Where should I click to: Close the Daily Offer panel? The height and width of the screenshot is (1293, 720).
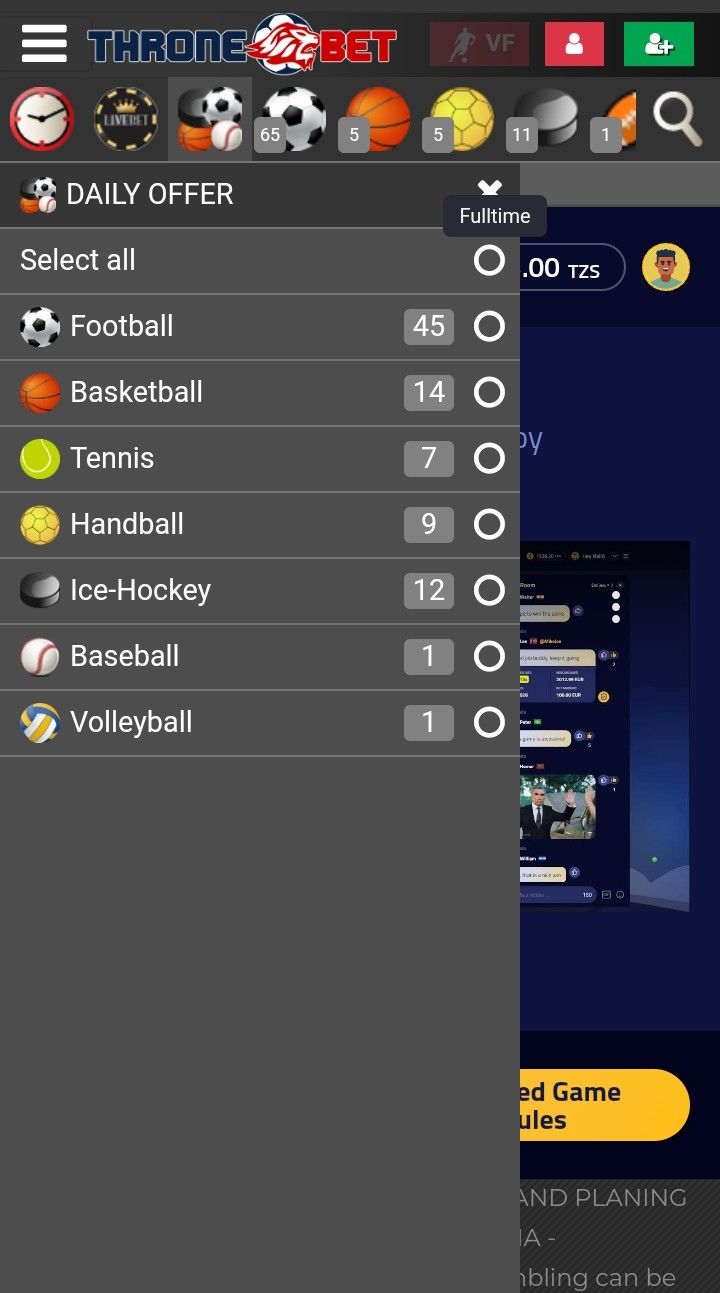[489, 189]
